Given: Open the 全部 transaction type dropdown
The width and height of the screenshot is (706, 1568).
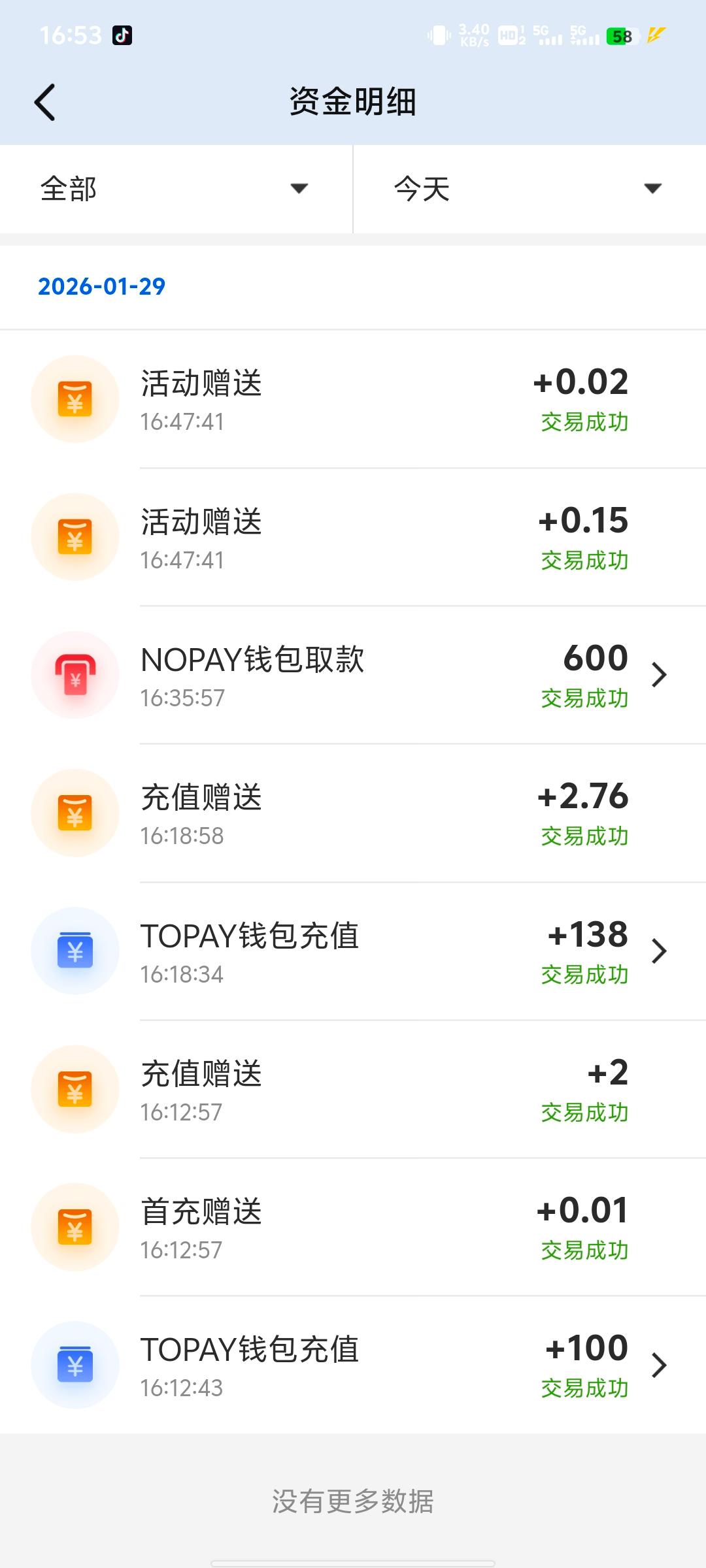Looking at the screenshot, I should pyautogui.click(x=175, y=189).
